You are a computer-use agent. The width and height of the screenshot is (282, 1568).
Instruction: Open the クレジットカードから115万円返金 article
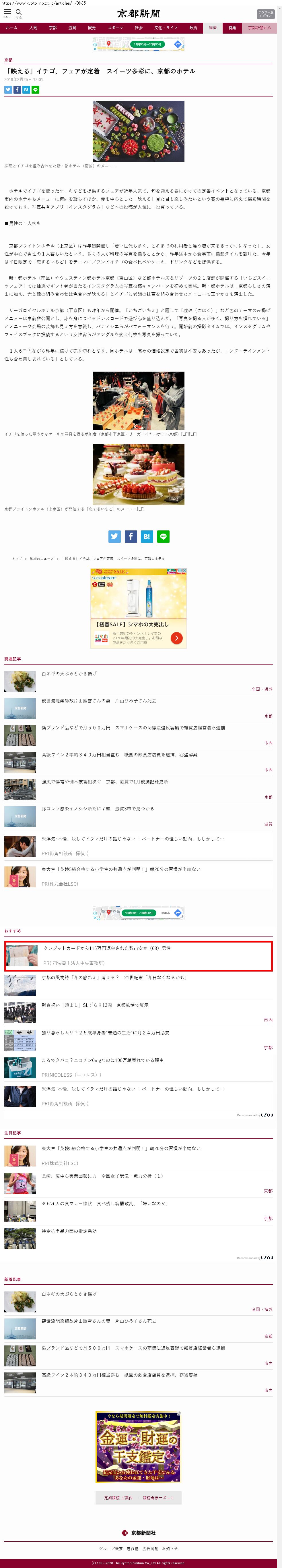tap(107, 948)
